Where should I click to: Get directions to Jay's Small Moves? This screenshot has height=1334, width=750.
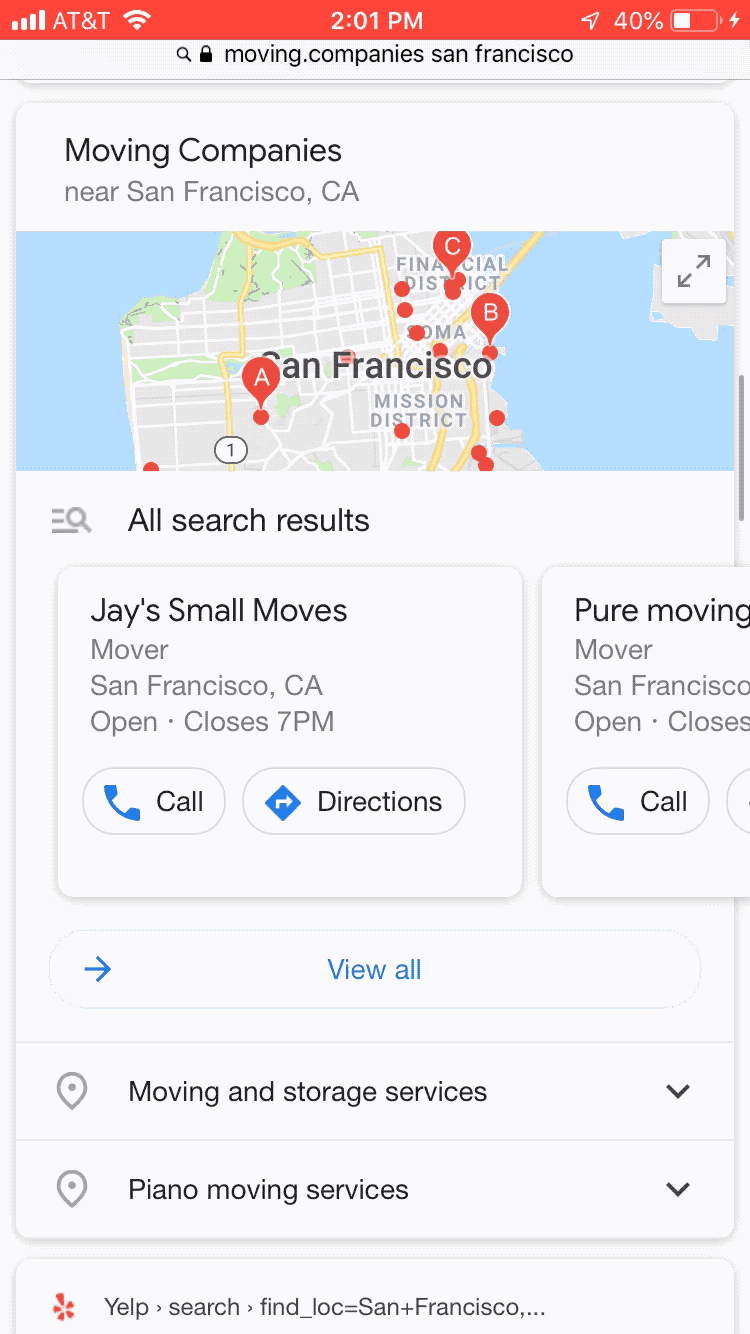coord(354,801)
